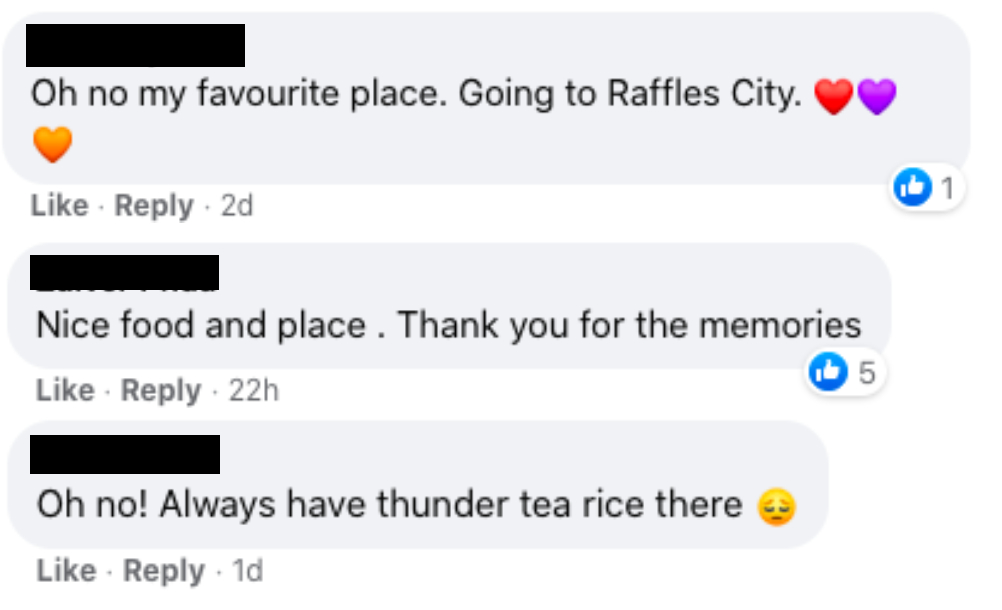Reply to the 'Nice food and place' comment
The height and width of the screenshot is (610, 1002).
click(x=160, y=390)
